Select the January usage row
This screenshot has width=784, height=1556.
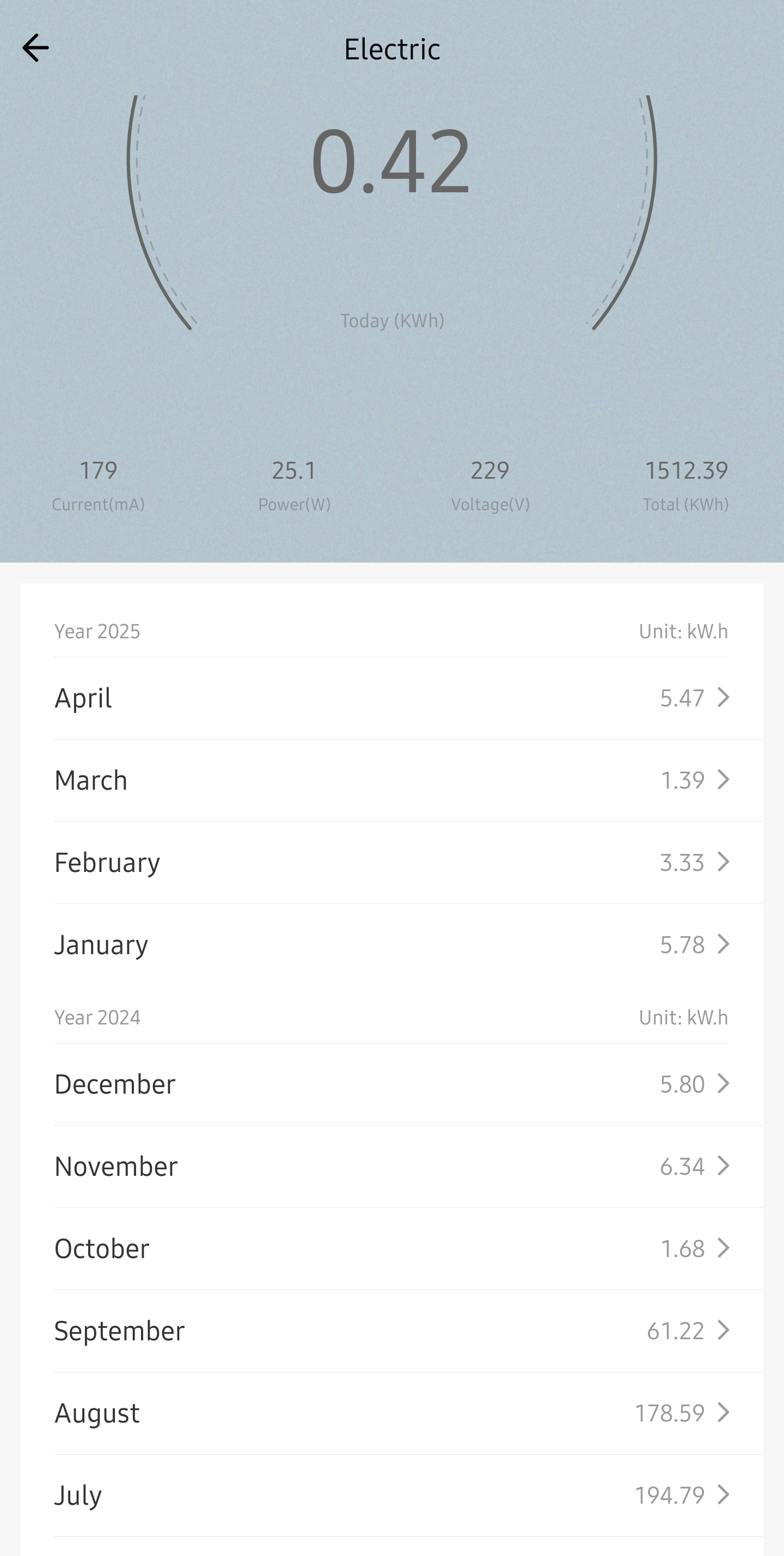tap(392, 944)
